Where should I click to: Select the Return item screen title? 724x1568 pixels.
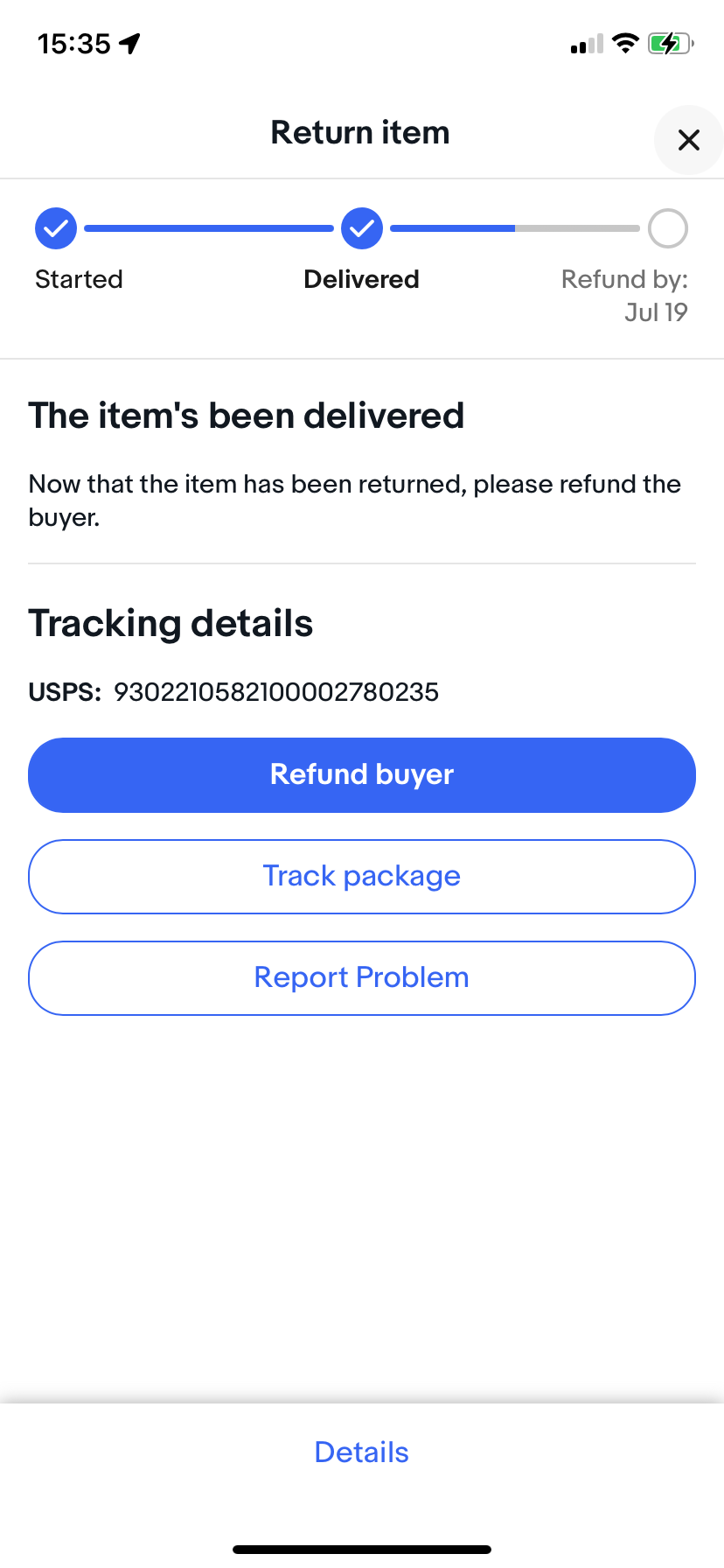pos(359,131)
